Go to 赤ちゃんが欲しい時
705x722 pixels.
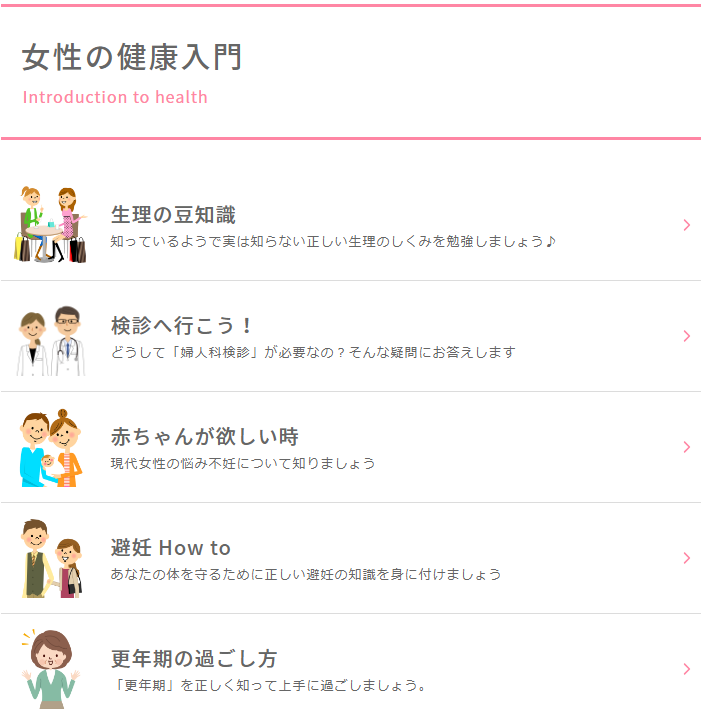point(204,437)
